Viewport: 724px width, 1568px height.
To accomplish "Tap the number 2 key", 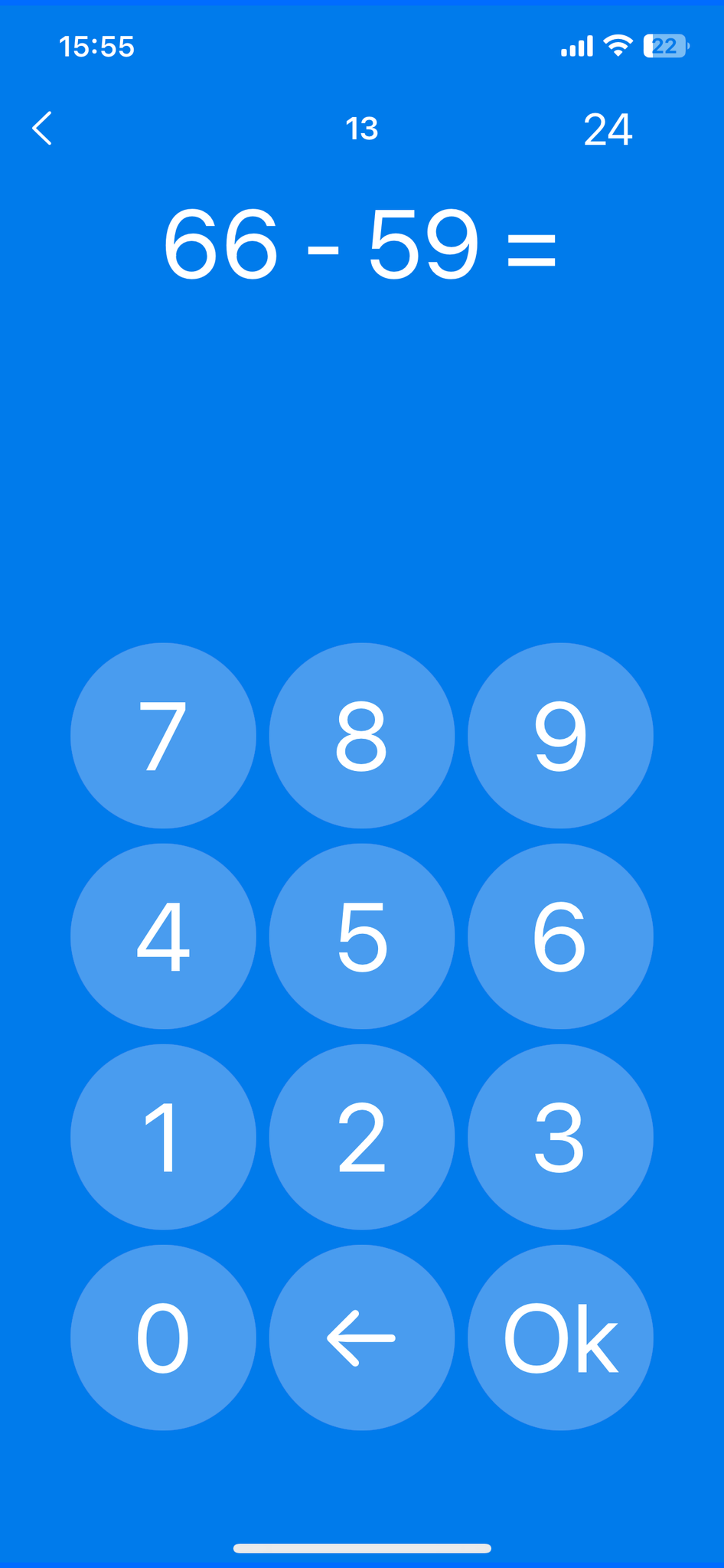I will pyautogui.click(x=362, y=1136).
